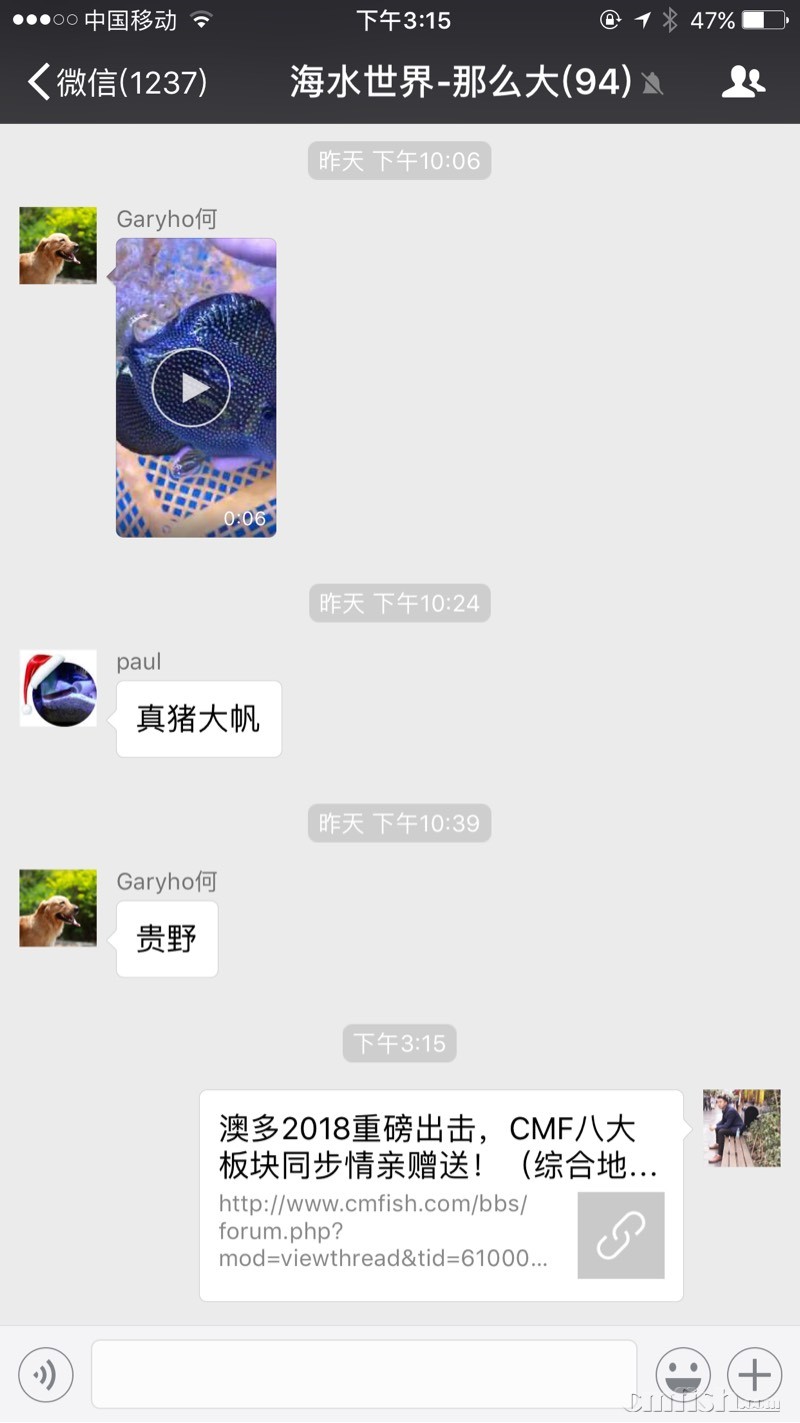Tap Garyho何's avatar beside the 贵野 message
Screen dimensions: 800x1423
click(58, 908)
